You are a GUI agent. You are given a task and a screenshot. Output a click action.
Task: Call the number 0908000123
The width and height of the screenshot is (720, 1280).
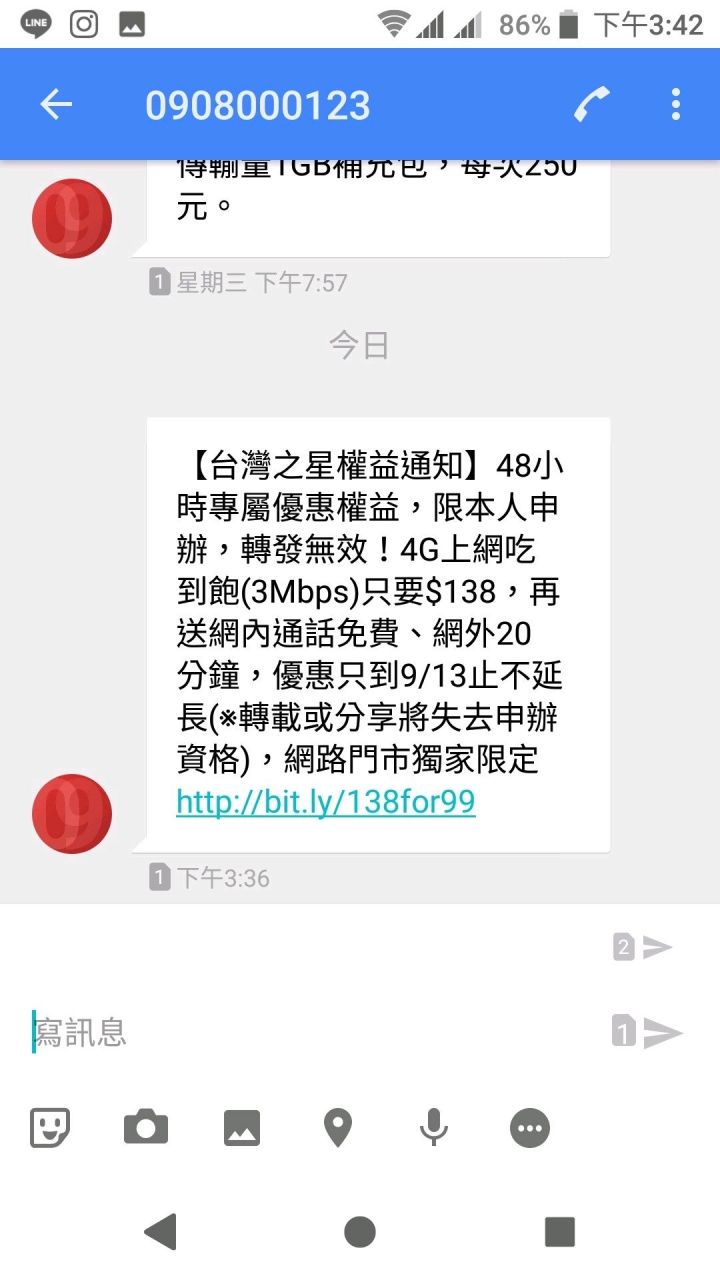pyautogui.click(x=592, y=105)
